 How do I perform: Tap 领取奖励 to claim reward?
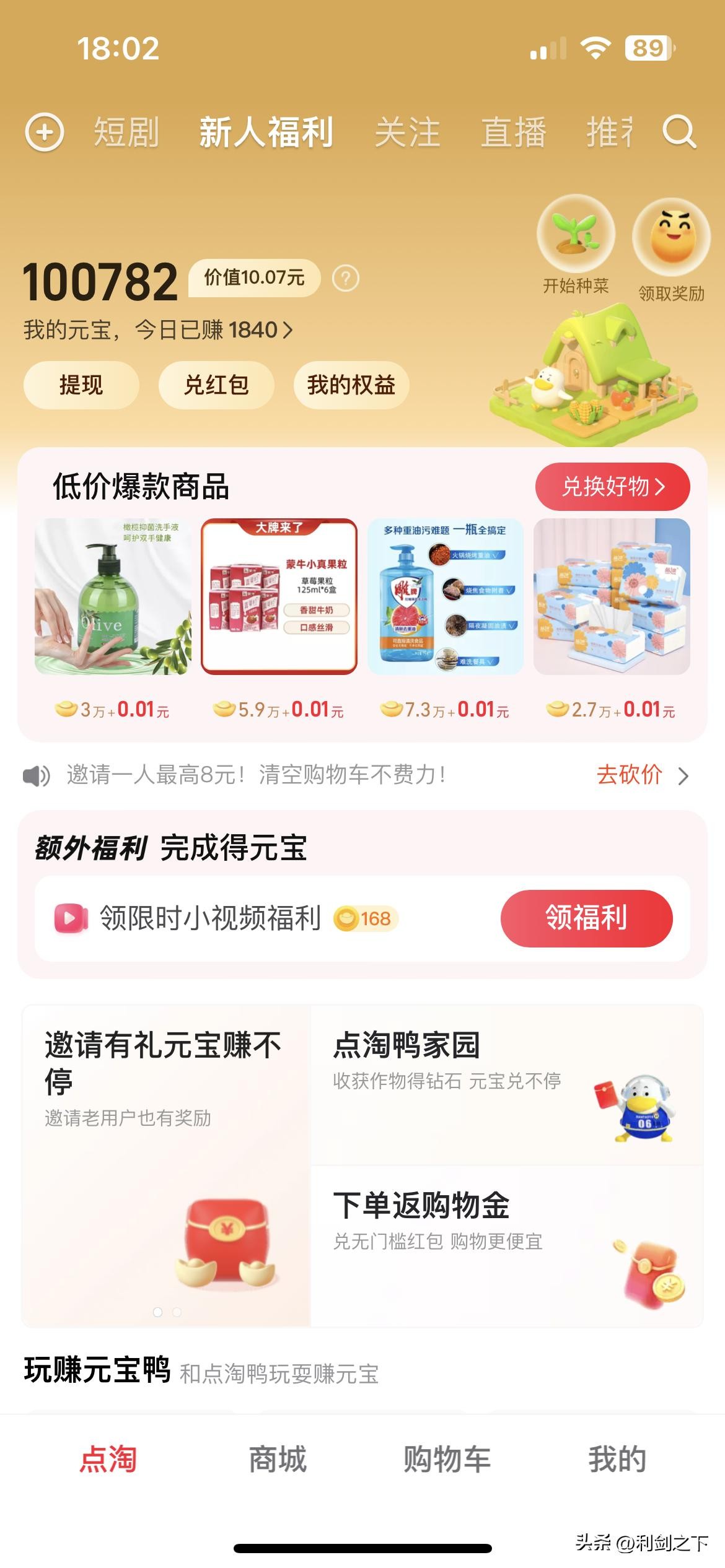coord(671,248)
